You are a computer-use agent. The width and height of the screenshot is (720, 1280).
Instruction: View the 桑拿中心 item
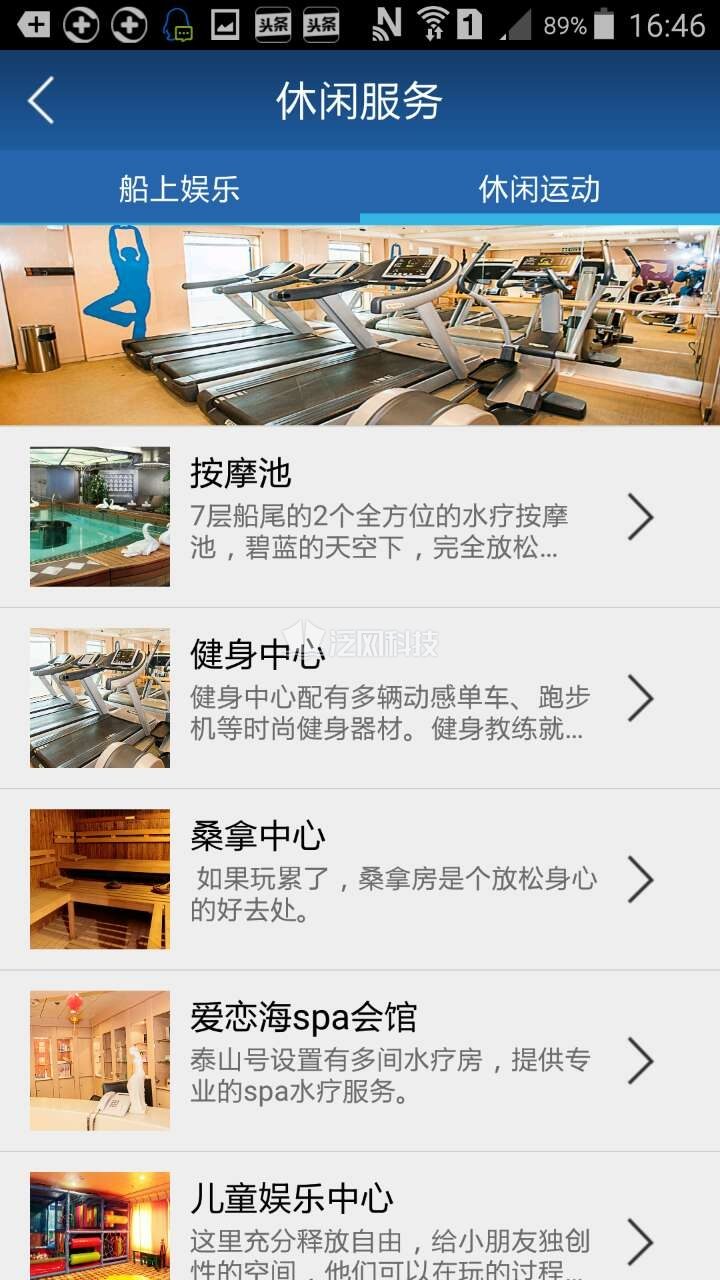(x=360, y=879)
